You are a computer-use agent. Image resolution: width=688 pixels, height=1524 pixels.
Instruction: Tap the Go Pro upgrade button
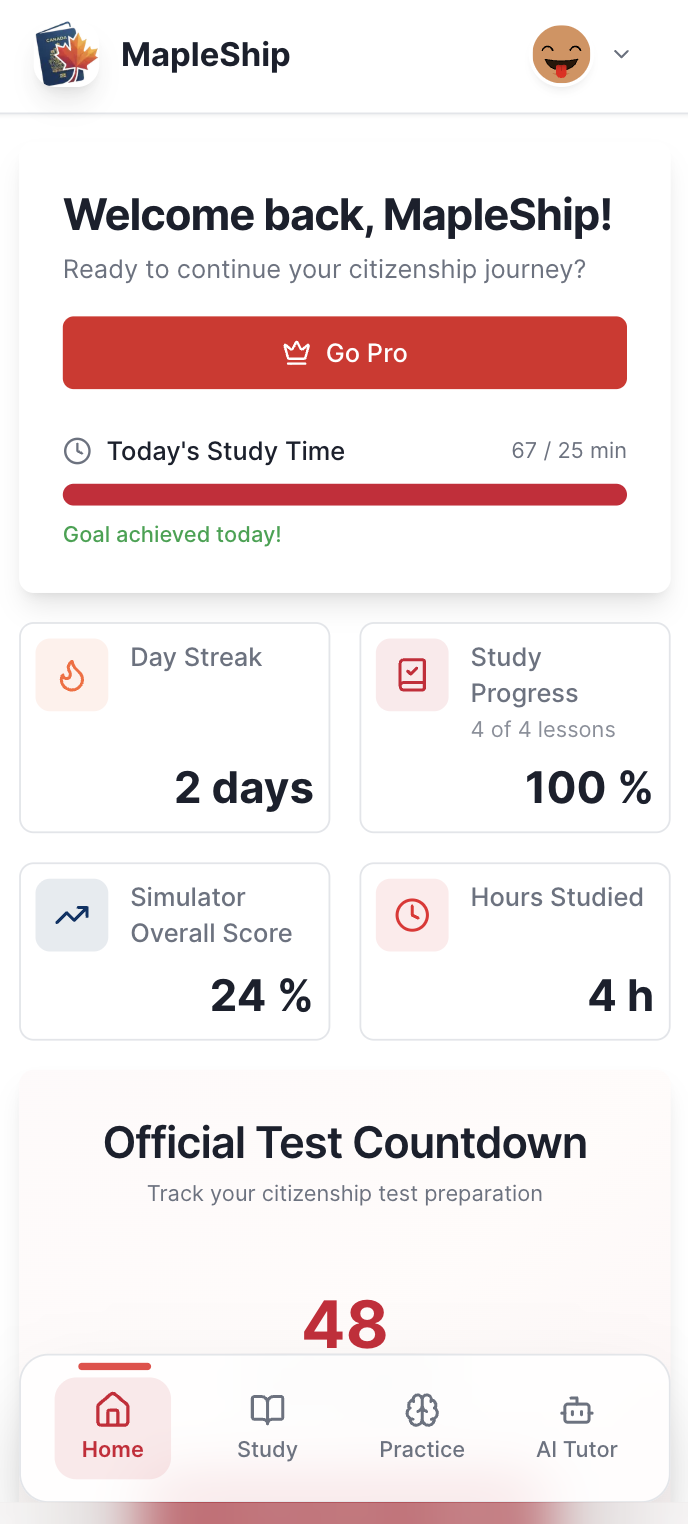(x=345, y=353)
